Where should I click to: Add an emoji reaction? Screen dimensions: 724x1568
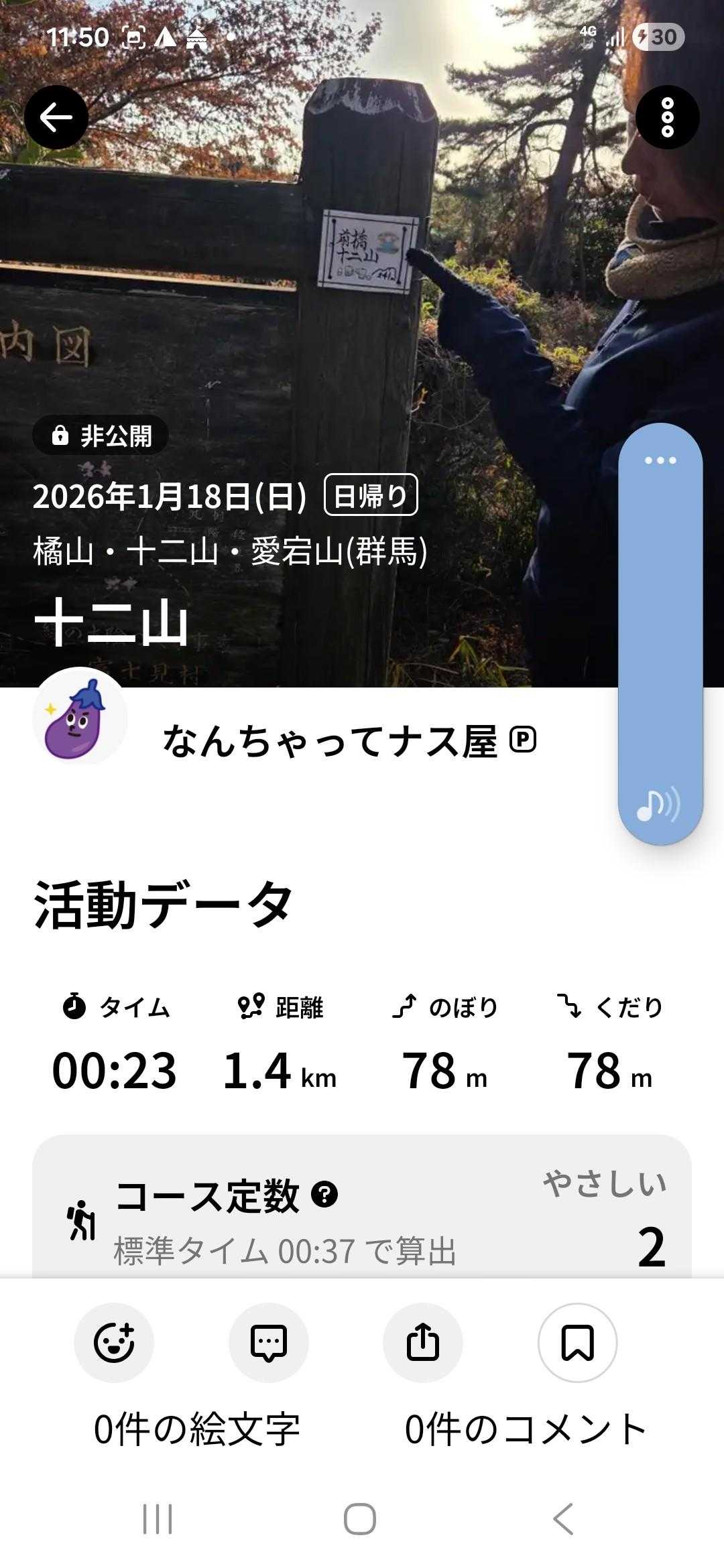pyautogui.click(x=114, y=1342)
